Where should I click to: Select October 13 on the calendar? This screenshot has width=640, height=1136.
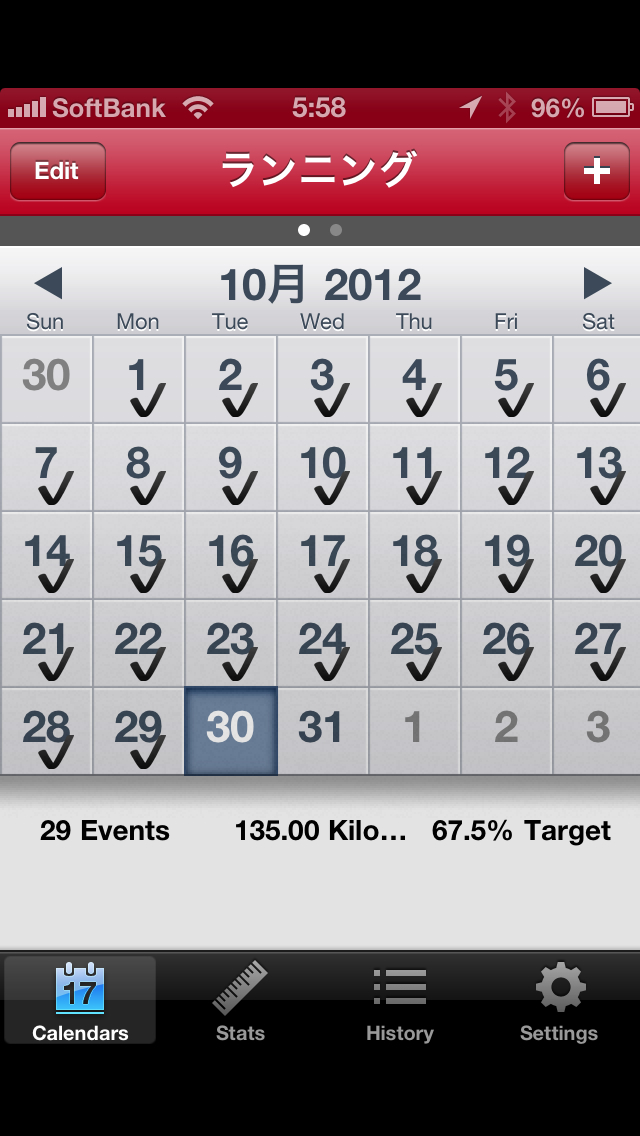point(598,467)
